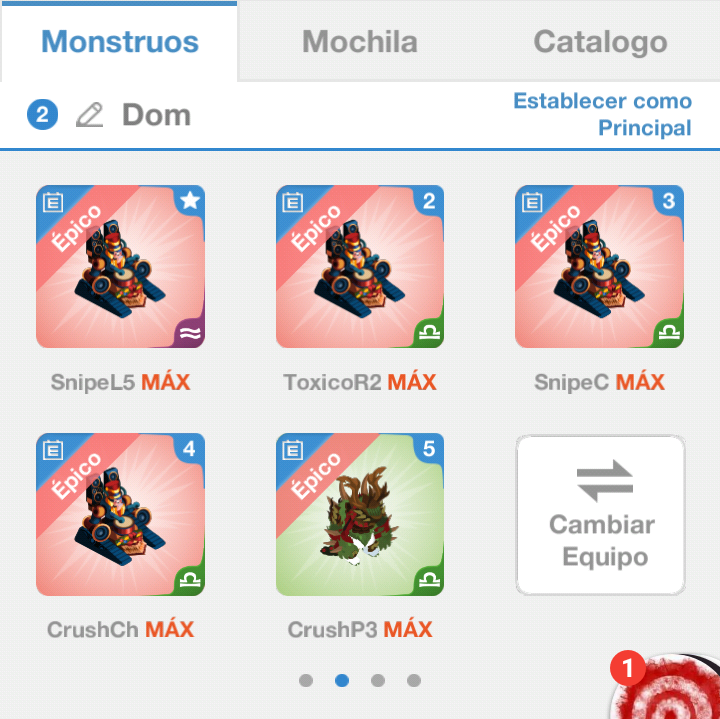Image resolution: width=720 pixels, height=719 pixels.
Task: Open the SnipeL5 monster card
Action: pyautogui.click(x=120, y=266)
